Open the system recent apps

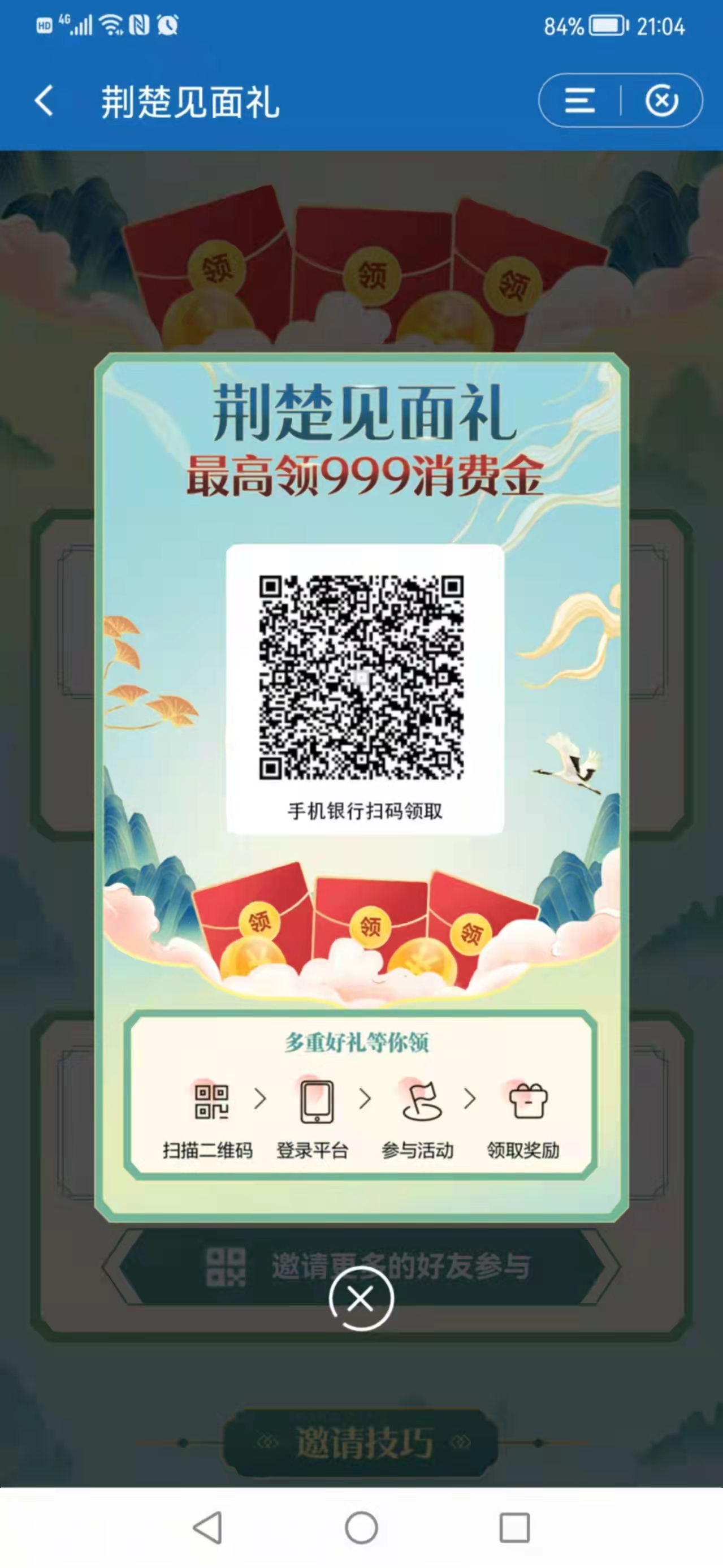point(514,1527)
